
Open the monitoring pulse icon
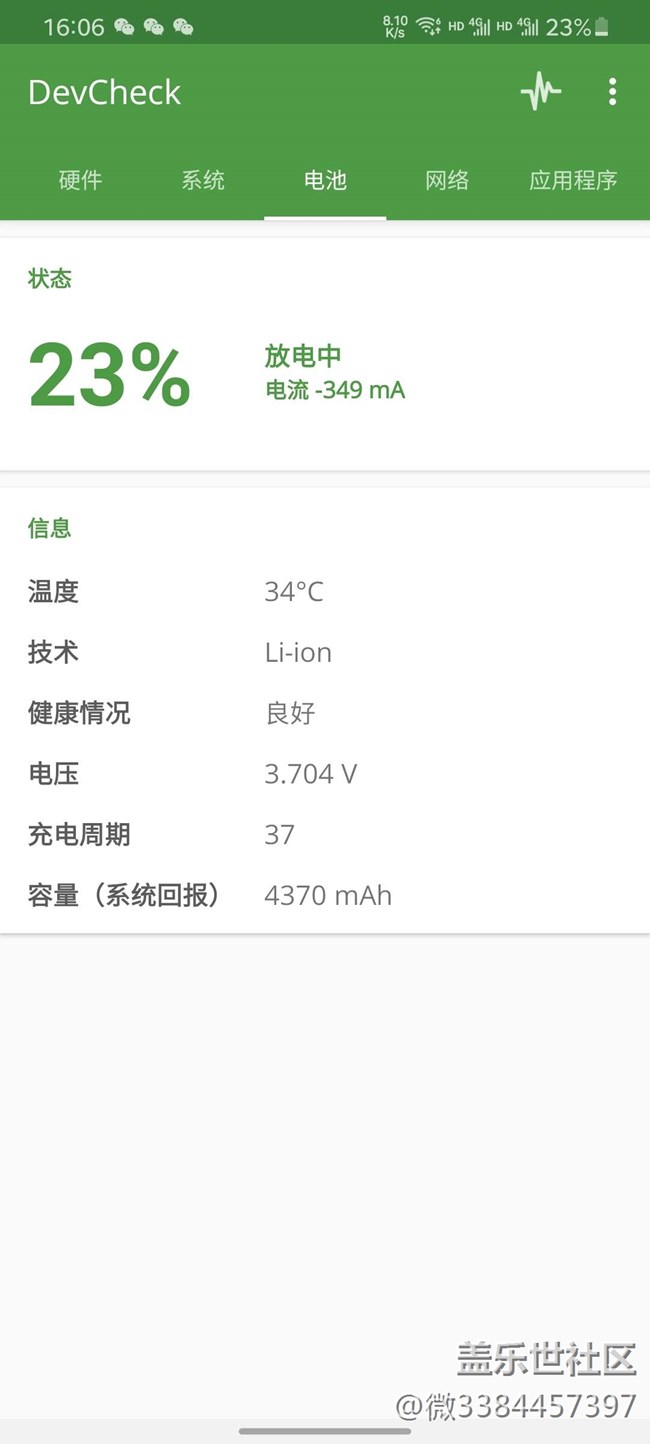pyautogui.click(x=541, y=92)
